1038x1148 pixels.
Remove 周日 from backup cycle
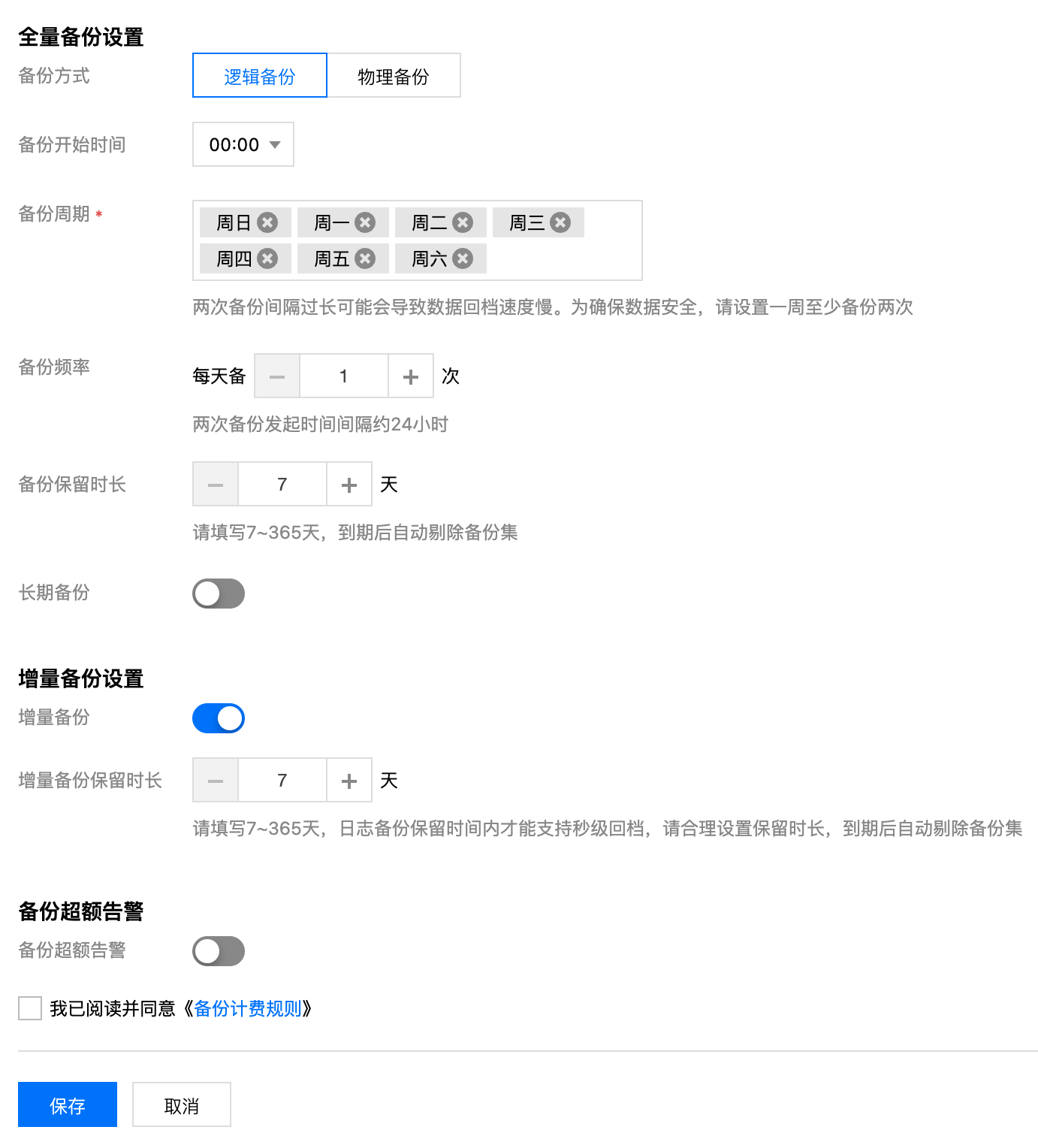(x=267, y=222)
